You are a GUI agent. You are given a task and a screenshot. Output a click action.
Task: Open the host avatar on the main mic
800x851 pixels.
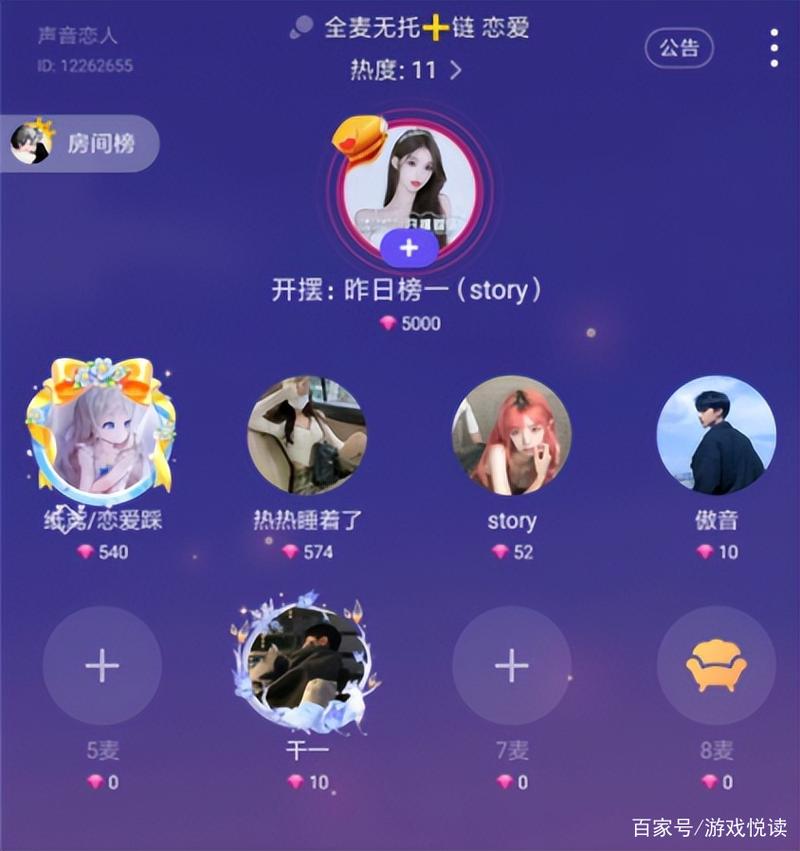(x=409, y=187)
